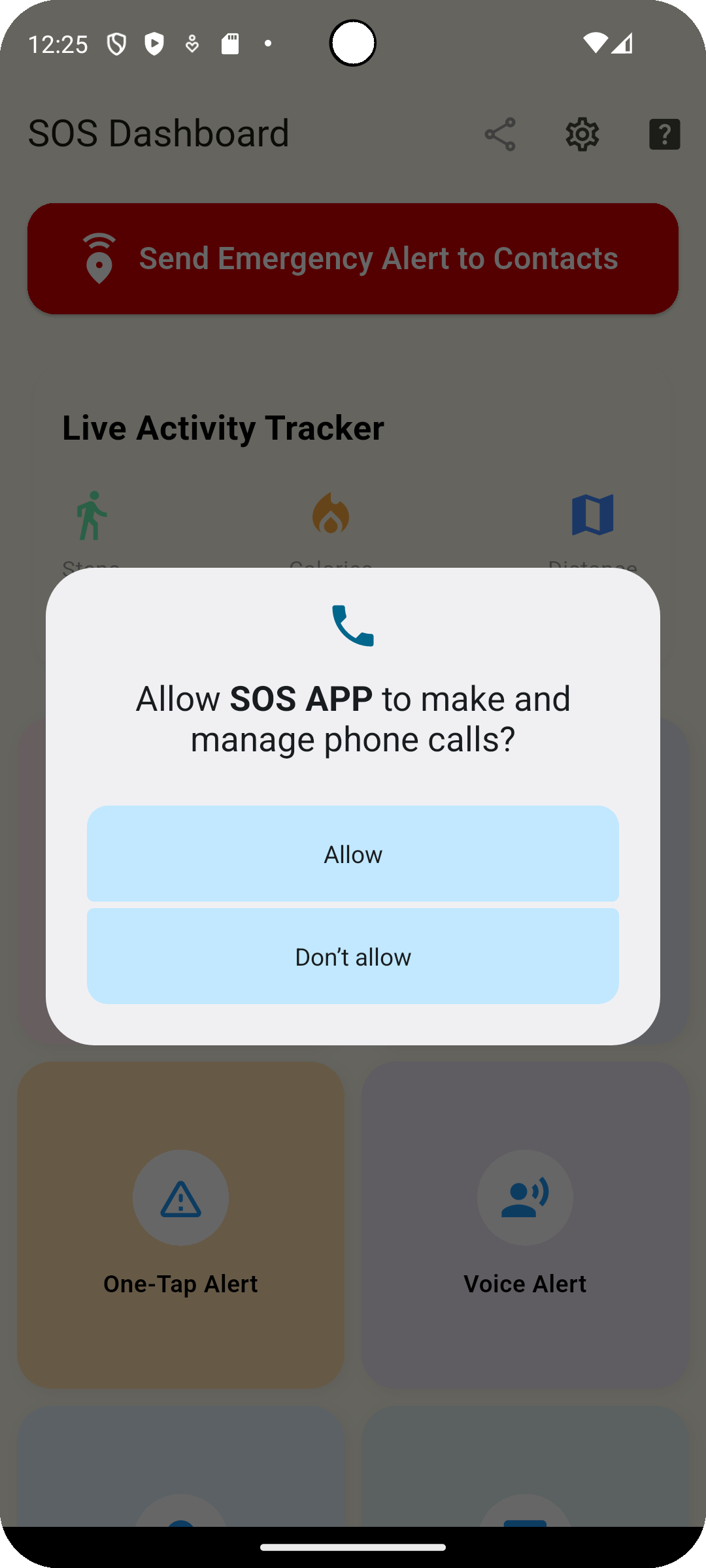Send Emergency Alert to Contacts
Screen dimensions: 706x1568
coord(353,258)
